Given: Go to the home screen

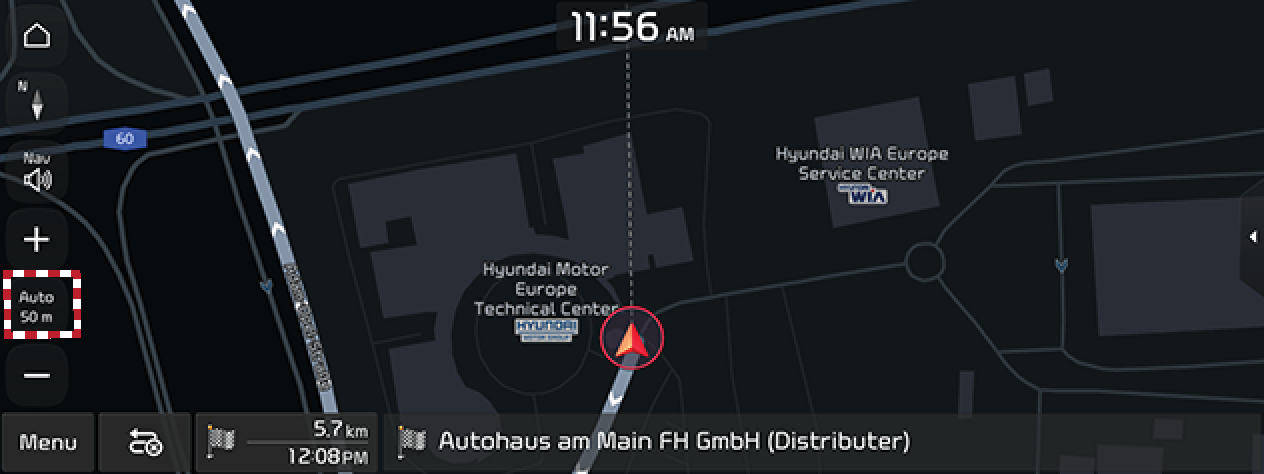Looking at the screenshot, I should 37,36.
